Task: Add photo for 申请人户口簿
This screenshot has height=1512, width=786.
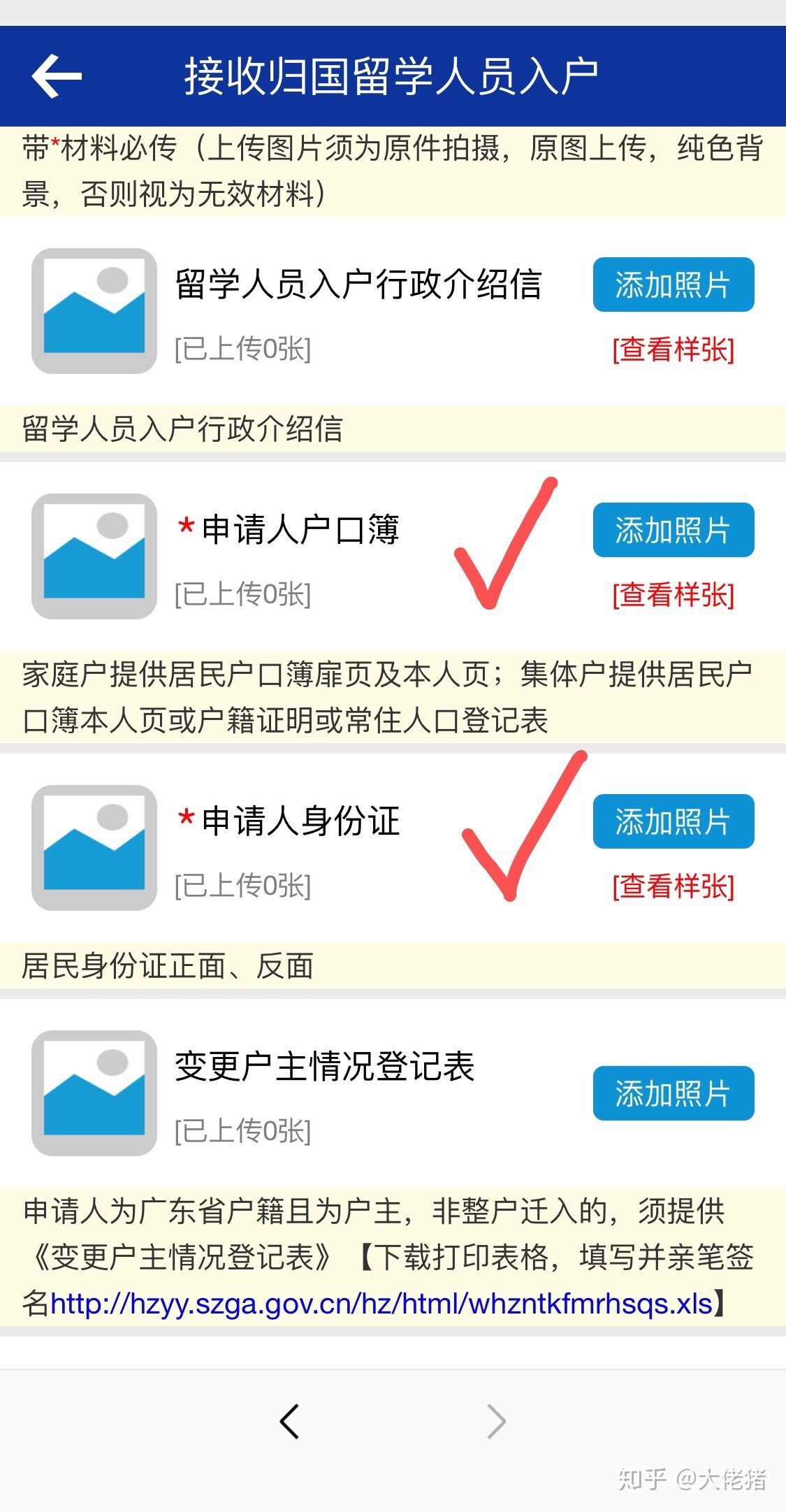Action: click(x=673, y=530)
